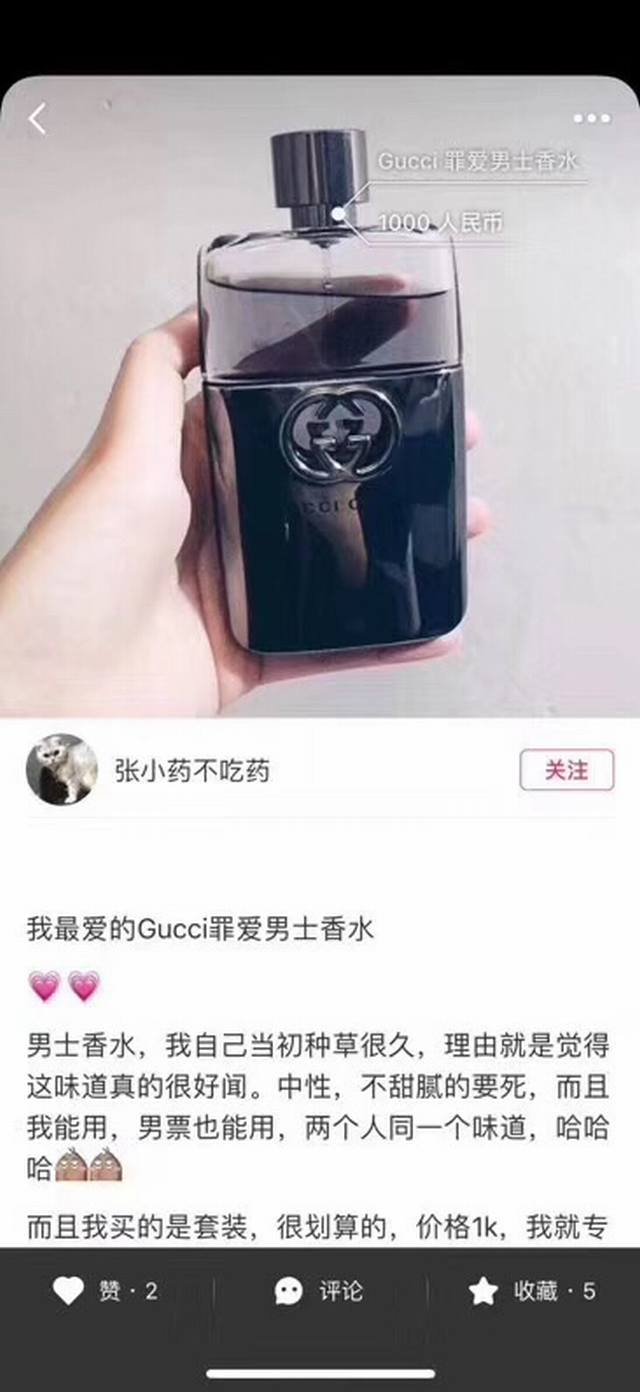Open 张小药不吃药's profile avatar
This screenshot has height=1392, width=640.
coord(61,770)
